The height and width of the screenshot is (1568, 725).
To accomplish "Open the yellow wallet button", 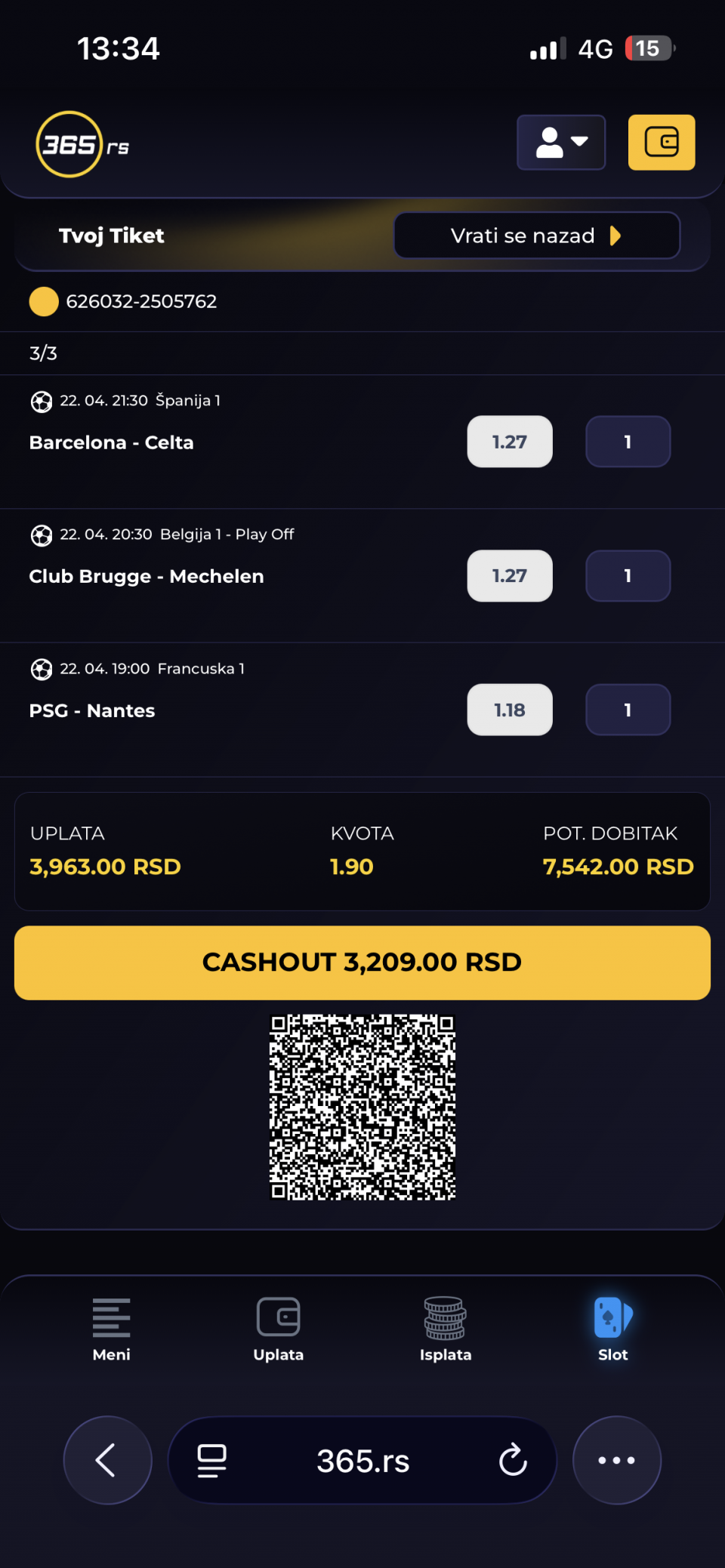I will coord(662,143).
